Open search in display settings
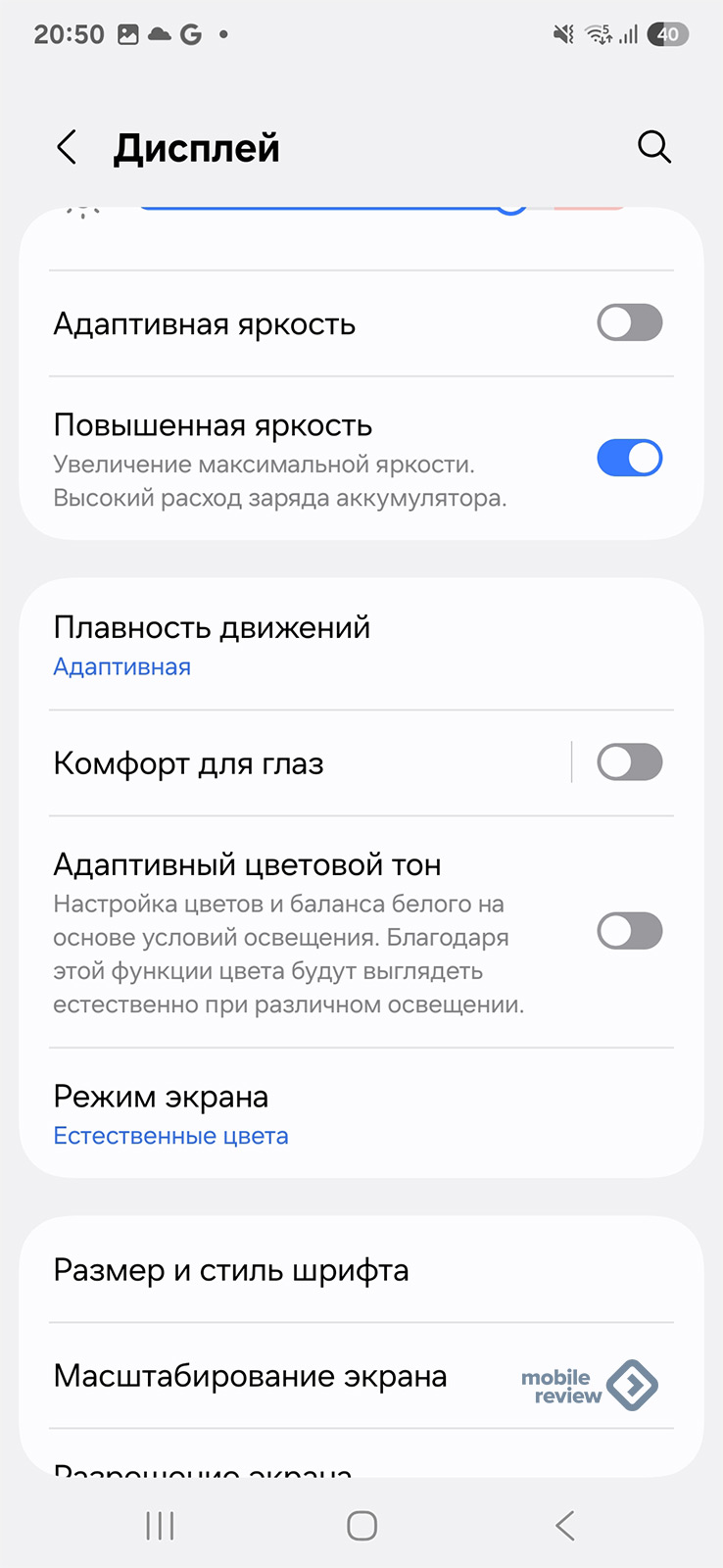The width and height of the screenshot is (723, 1568). (653, 147)
